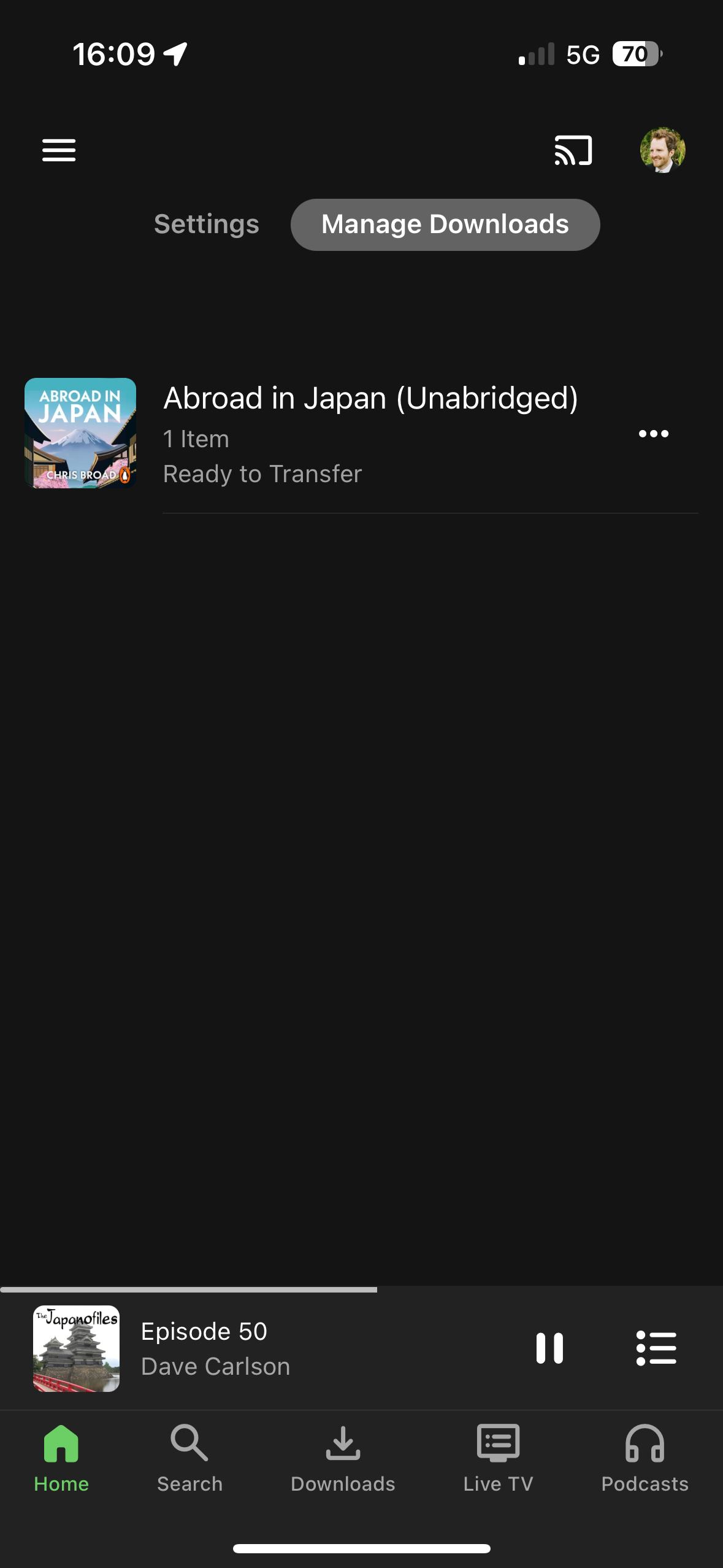The image size is (723, 1568).
Task: Select the Manage Downloads tab
Action: click(x=445, y=225)
